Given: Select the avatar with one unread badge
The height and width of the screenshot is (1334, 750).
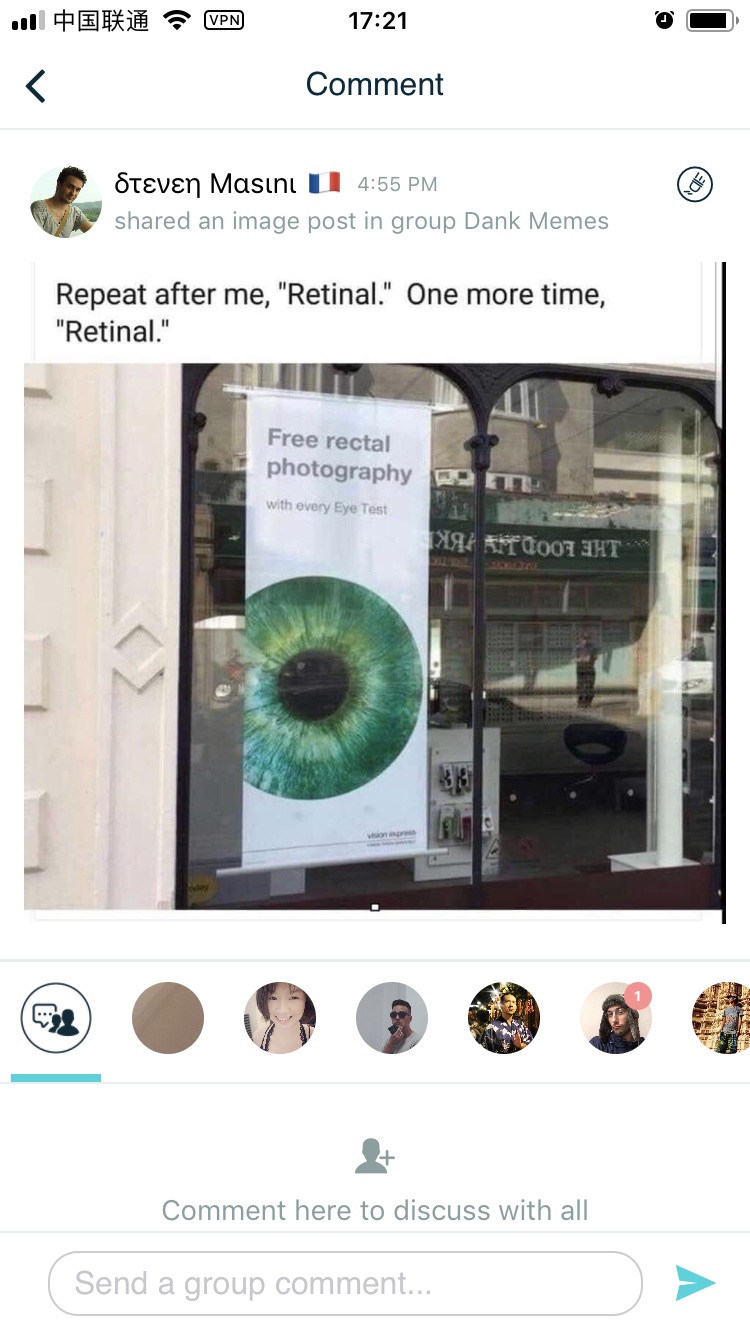Looking at the screenshot, I should tap(615, 1018).
